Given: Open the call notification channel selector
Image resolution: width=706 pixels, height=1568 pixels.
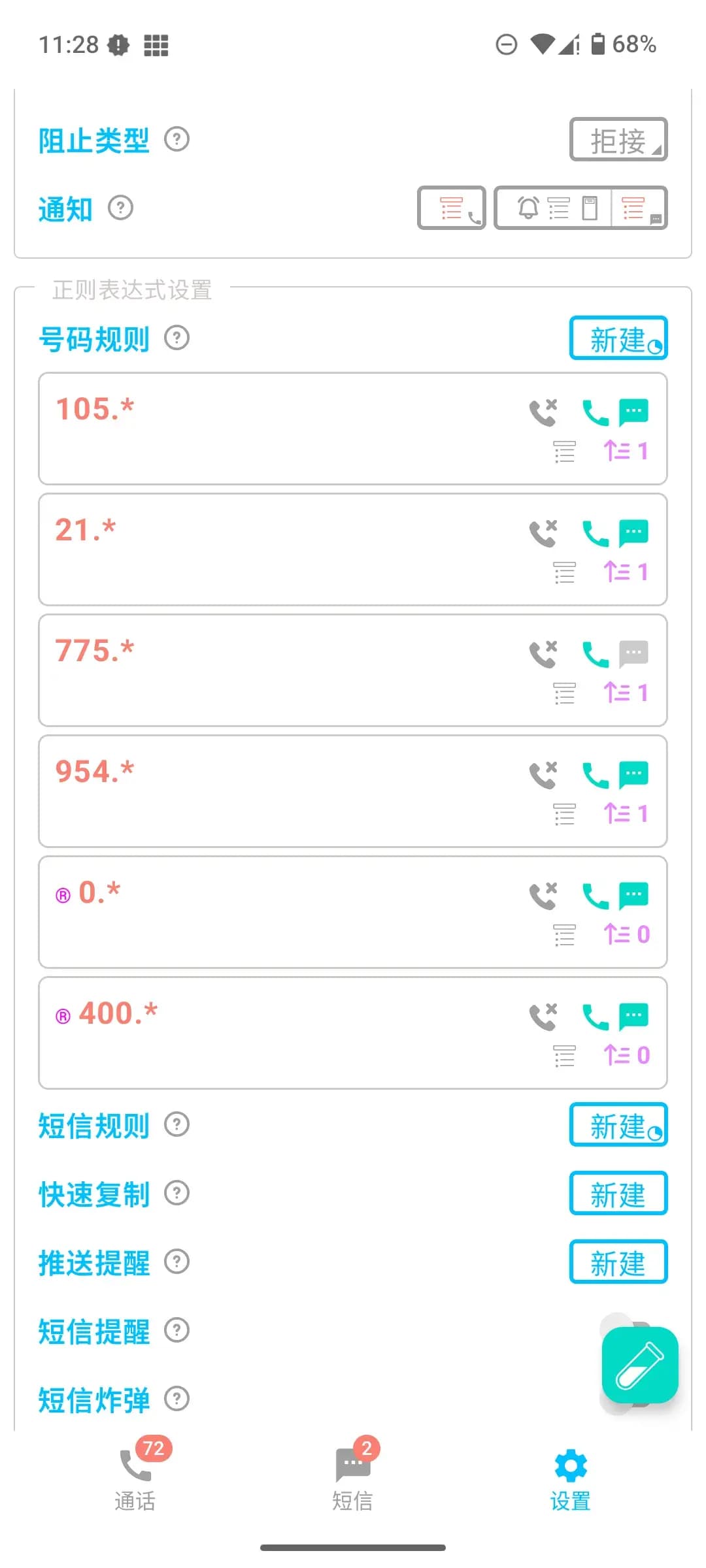Looking at the screenshot, I should coord(451,208).
